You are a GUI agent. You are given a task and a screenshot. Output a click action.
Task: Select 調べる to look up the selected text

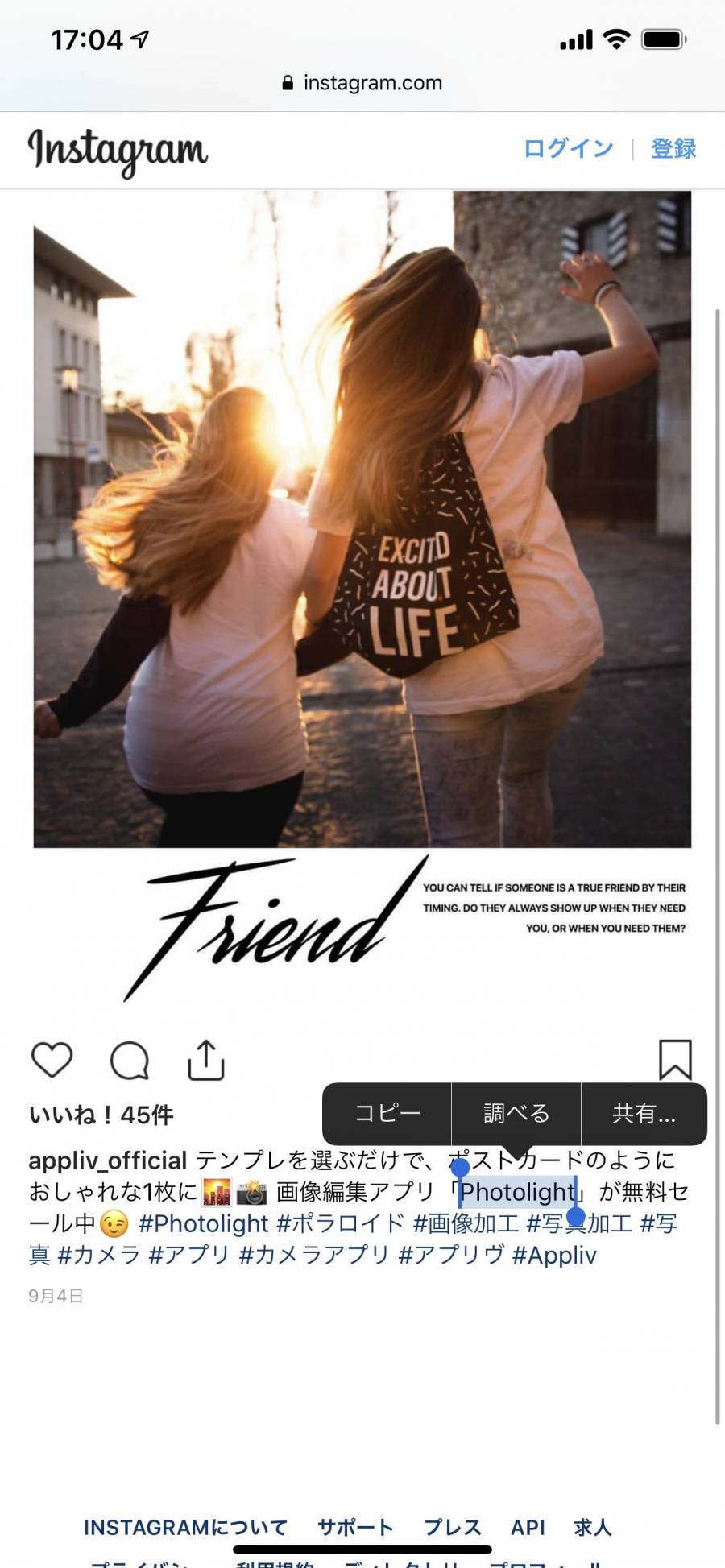516,1113
